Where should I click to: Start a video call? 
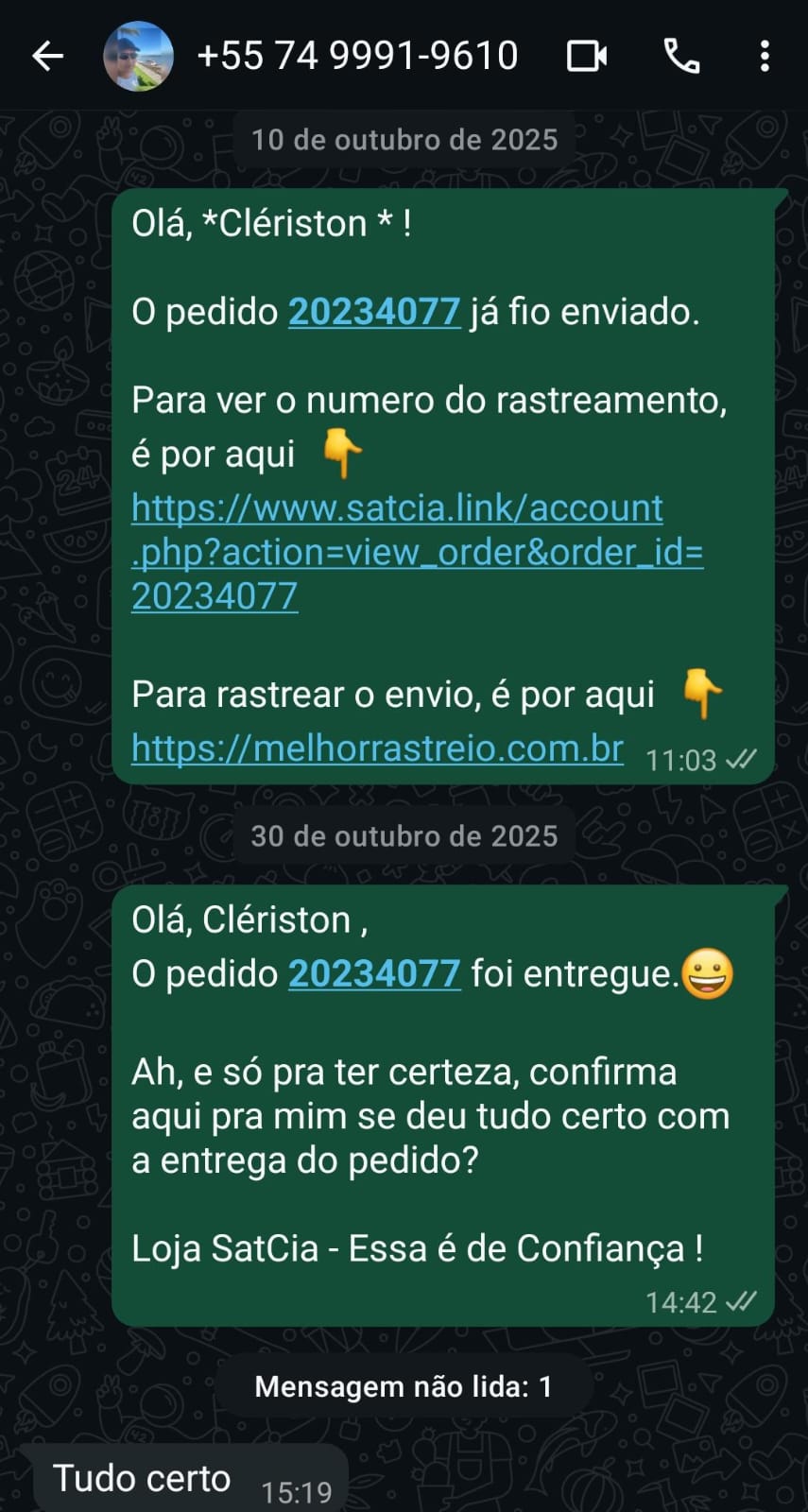[x=586, y=57]
